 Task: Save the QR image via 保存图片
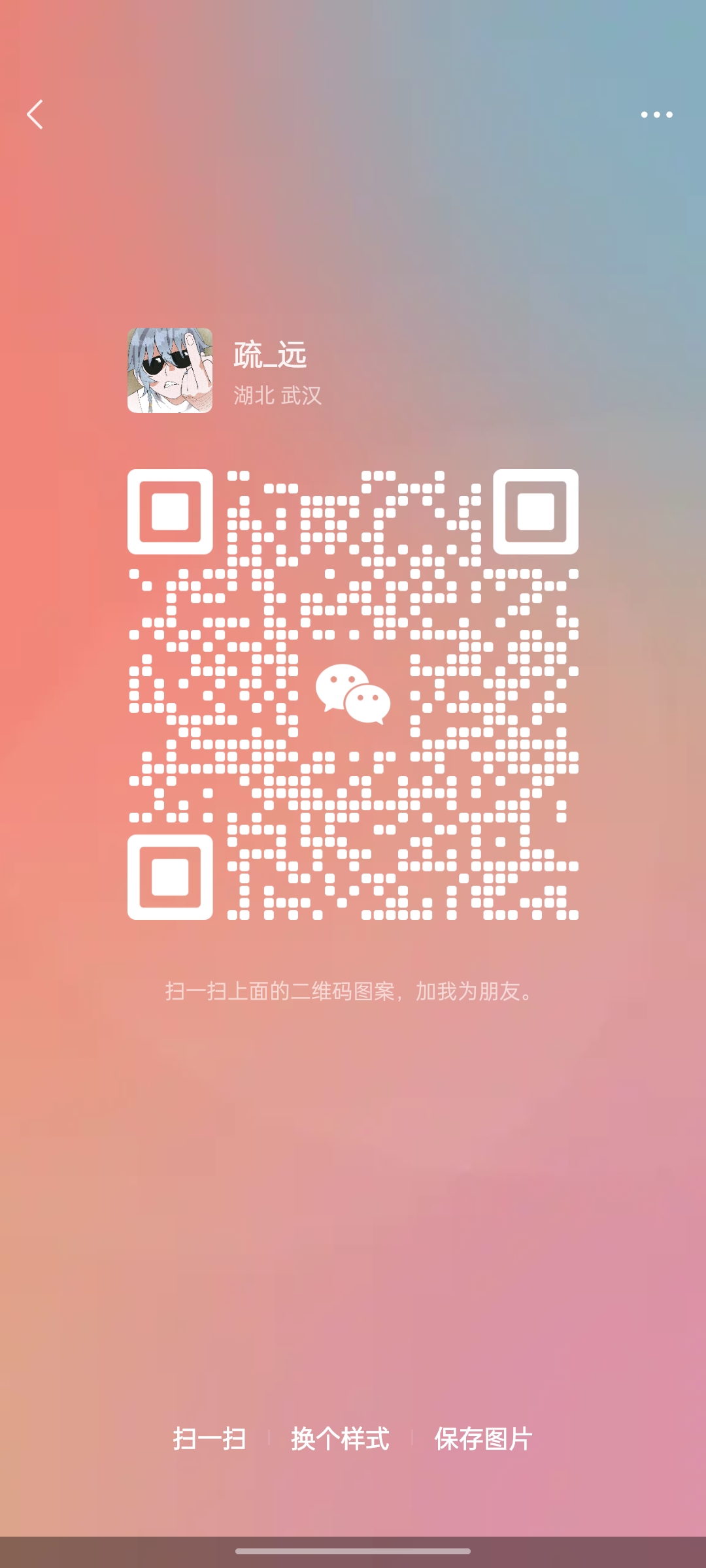pyautogui.click(x=483, y=1439)
